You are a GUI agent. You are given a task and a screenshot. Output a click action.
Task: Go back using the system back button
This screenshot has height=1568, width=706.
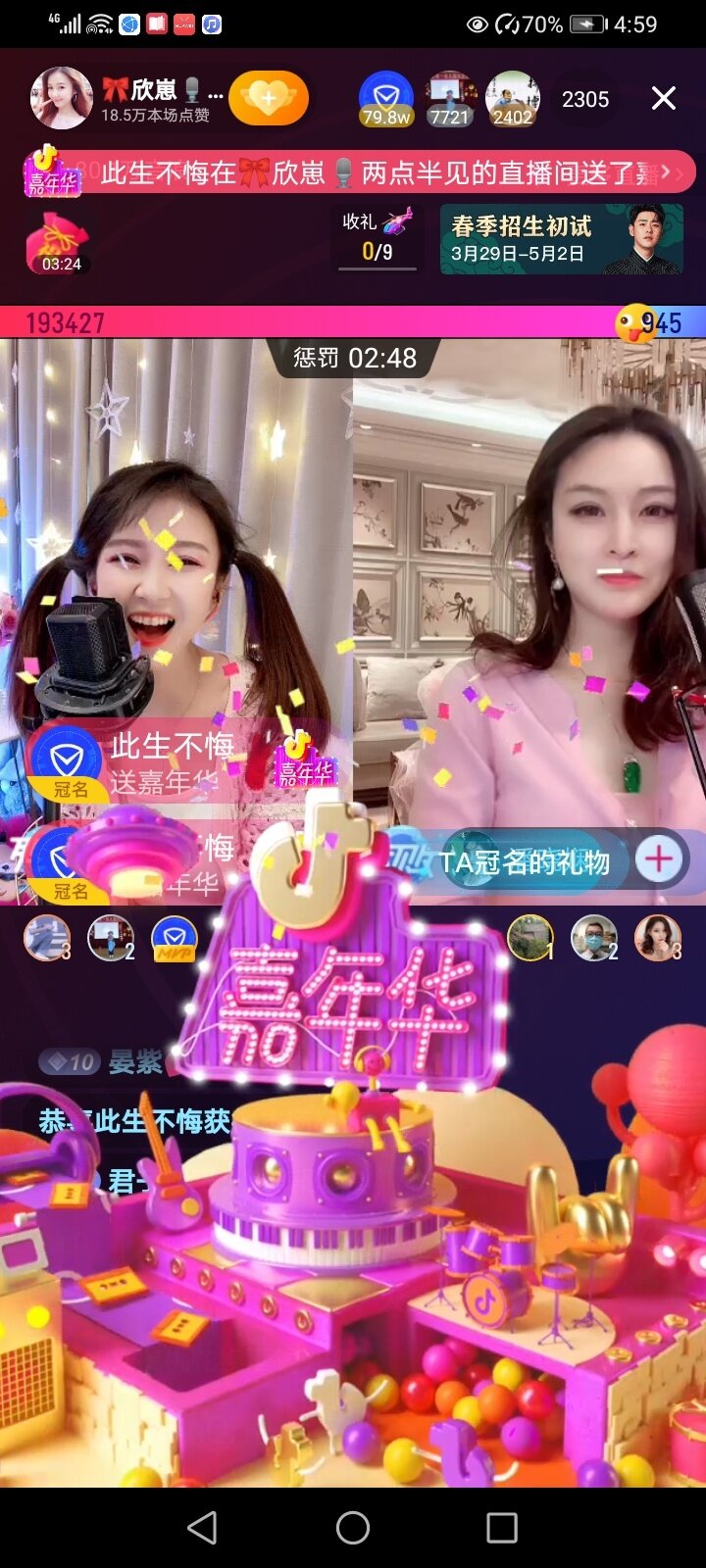202,1527
